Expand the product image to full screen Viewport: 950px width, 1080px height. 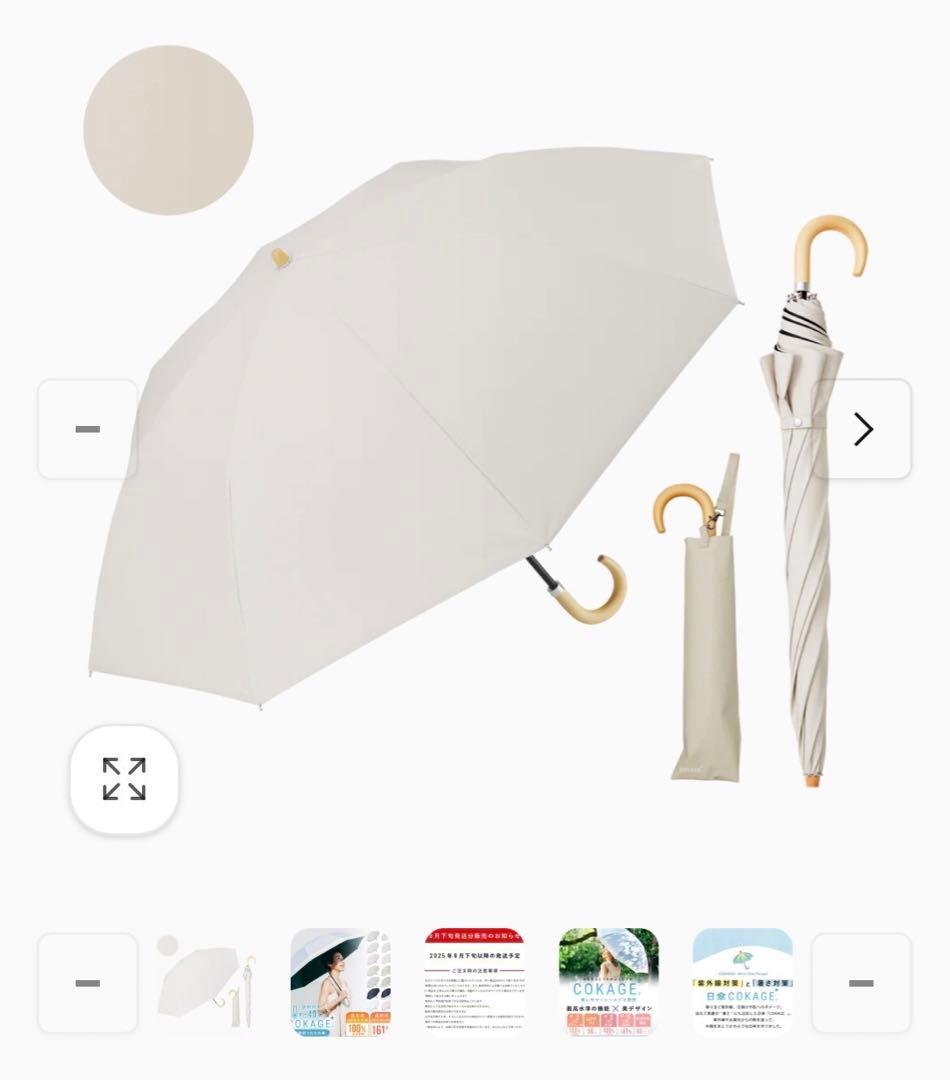[124, 780]
